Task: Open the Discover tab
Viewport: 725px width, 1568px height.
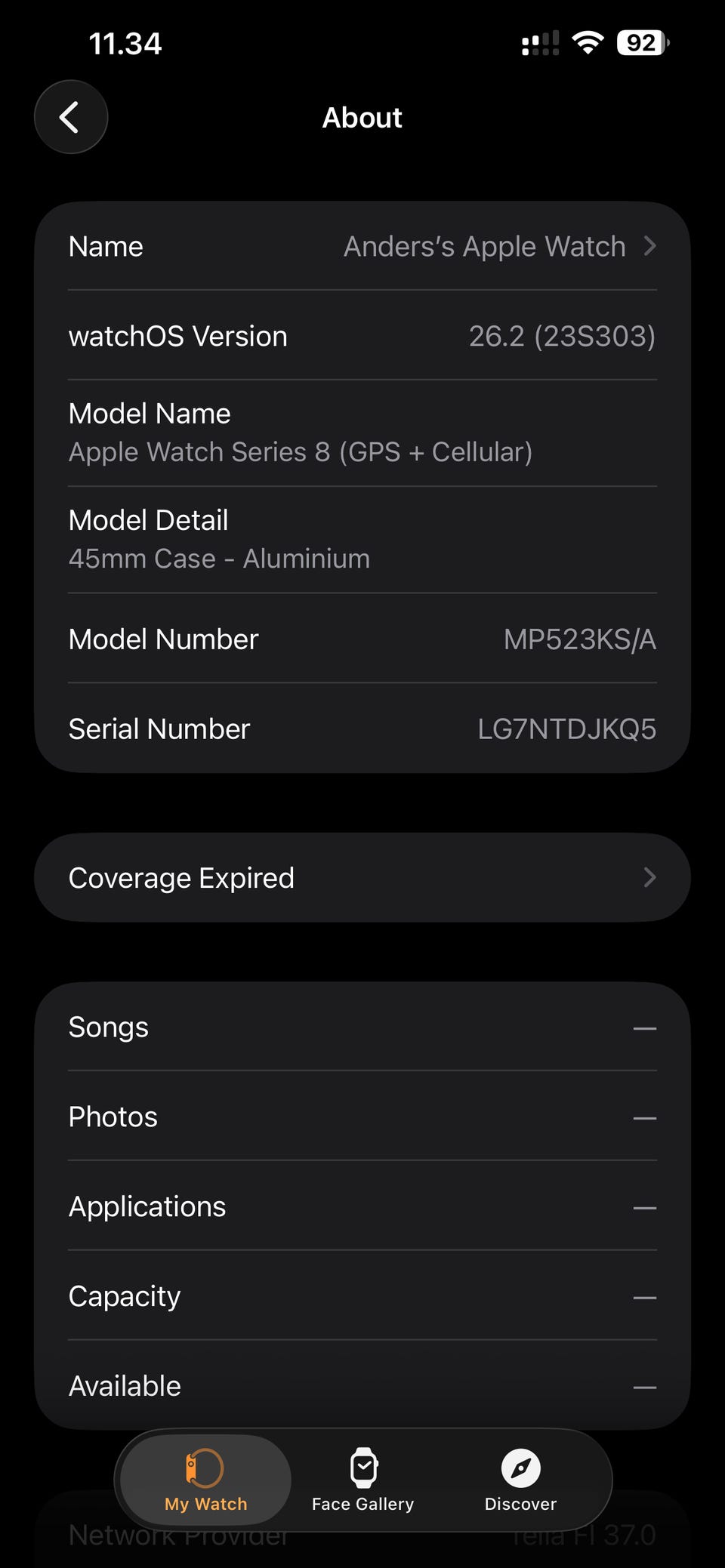Action: pyautogui.click(x=520, y=1480)
